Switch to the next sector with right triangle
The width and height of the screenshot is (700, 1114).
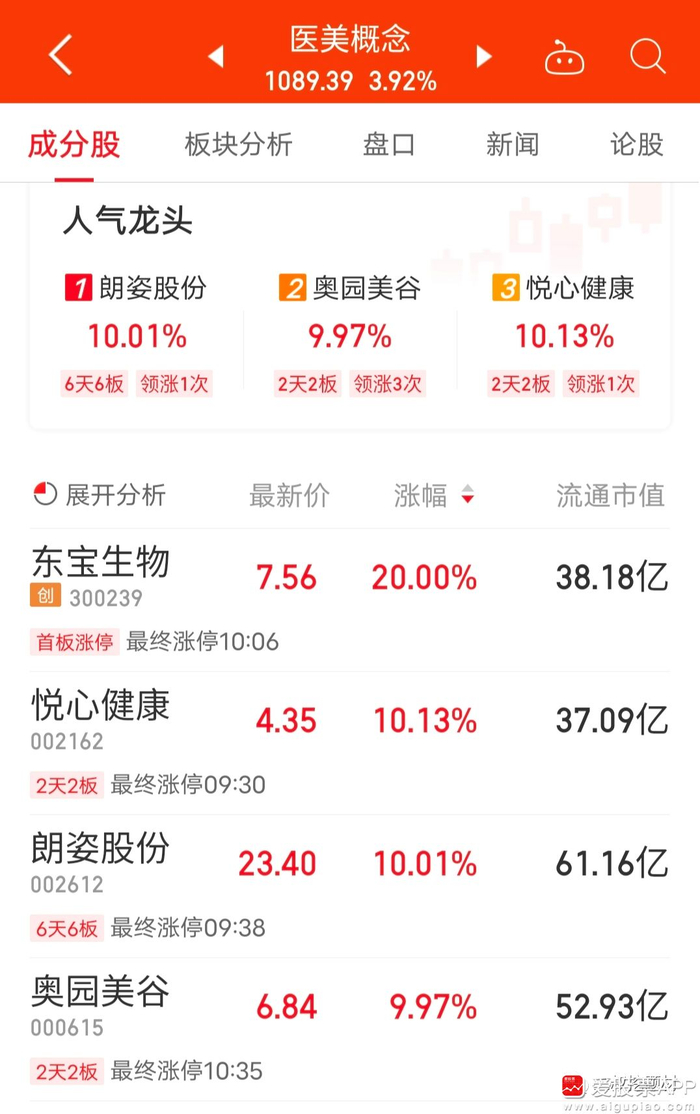(x=484, y=57)
